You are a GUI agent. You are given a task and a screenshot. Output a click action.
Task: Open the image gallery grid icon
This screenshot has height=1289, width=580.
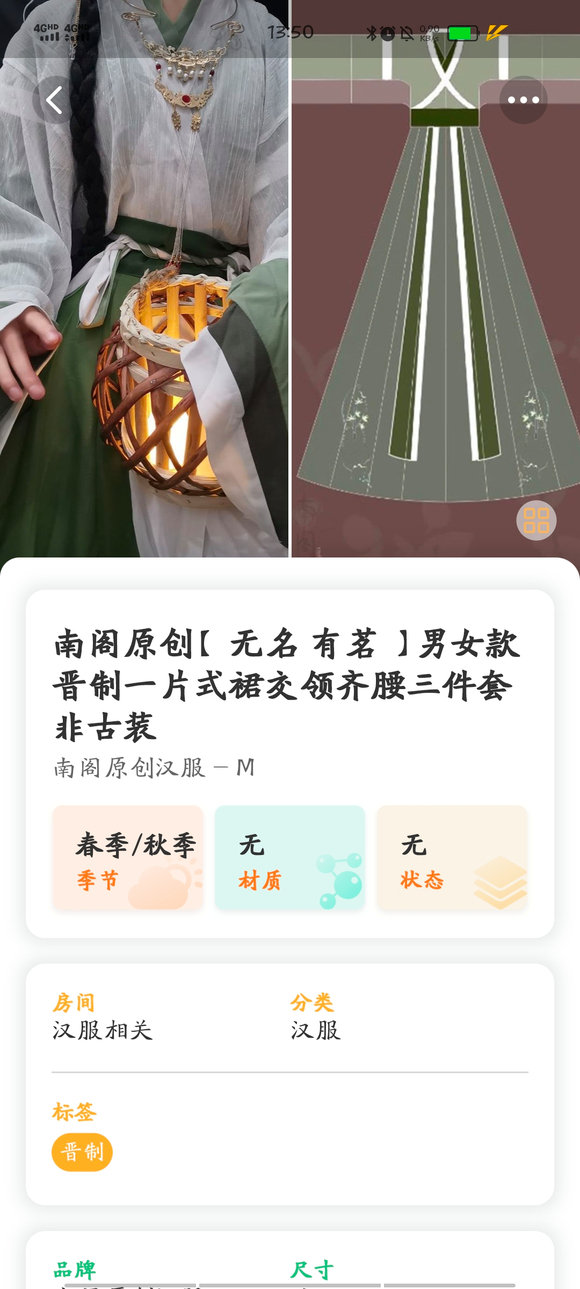point(536,520)
